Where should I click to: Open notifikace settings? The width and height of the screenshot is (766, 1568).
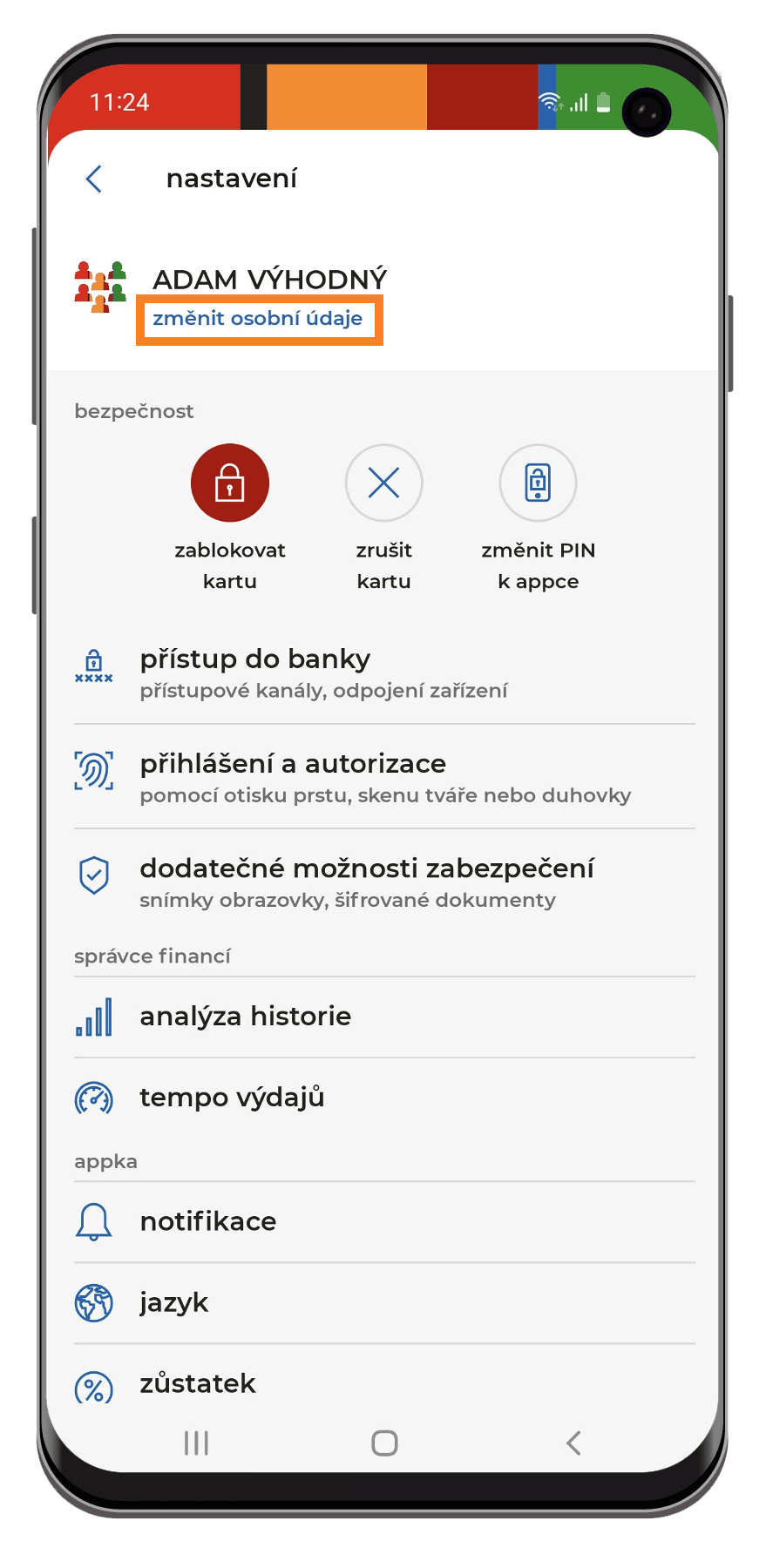[x=384, y=1221]
